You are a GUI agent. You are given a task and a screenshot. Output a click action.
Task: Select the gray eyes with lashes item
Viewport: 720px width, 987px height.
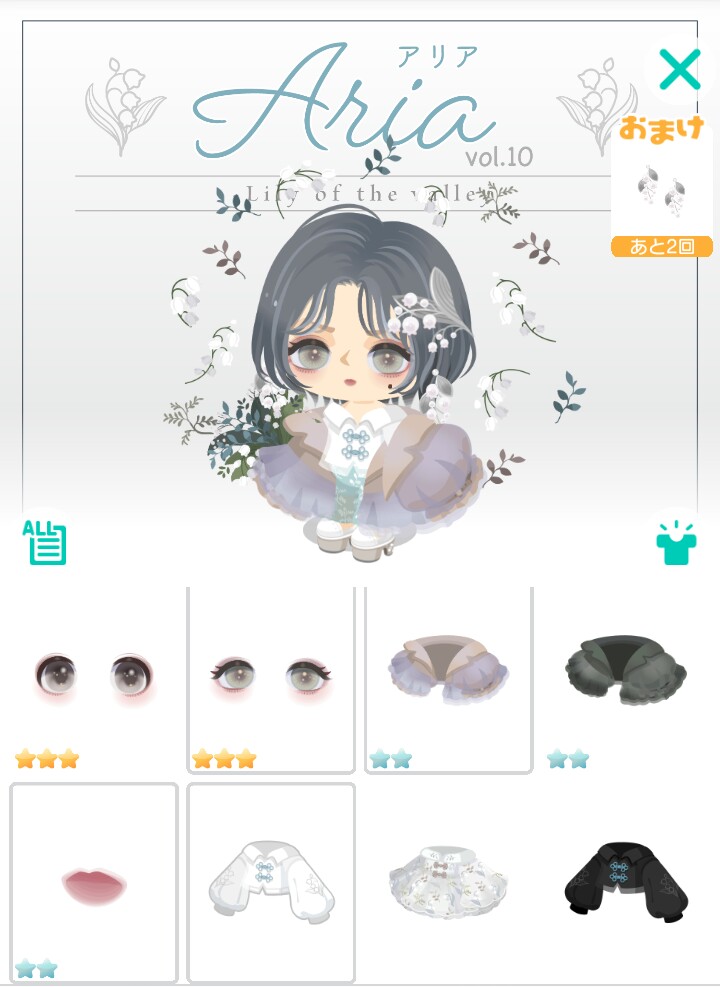[271, 680]
